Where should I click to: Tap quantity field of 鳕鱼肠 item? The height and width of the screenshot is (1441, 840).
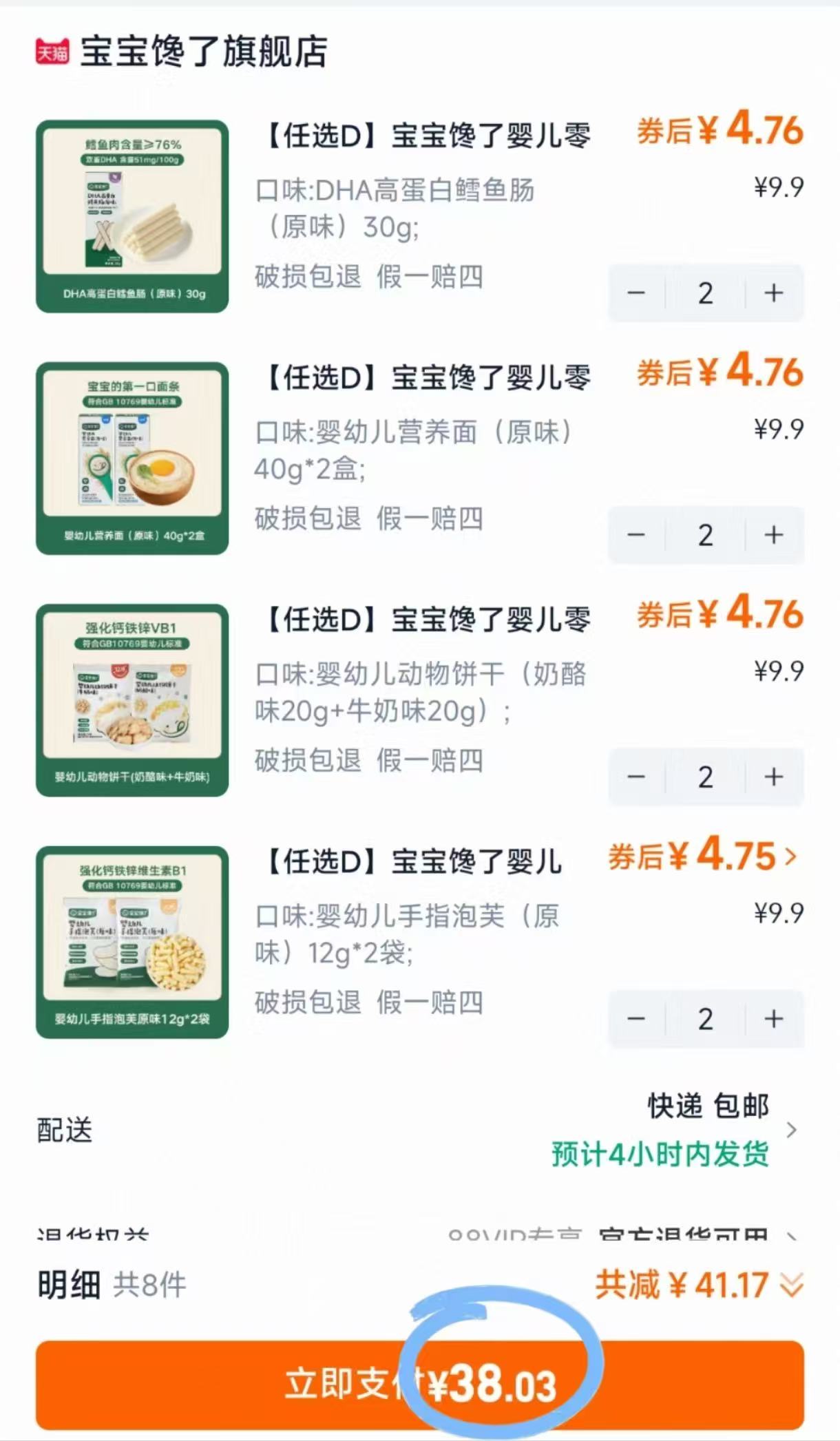pos(704,293)
